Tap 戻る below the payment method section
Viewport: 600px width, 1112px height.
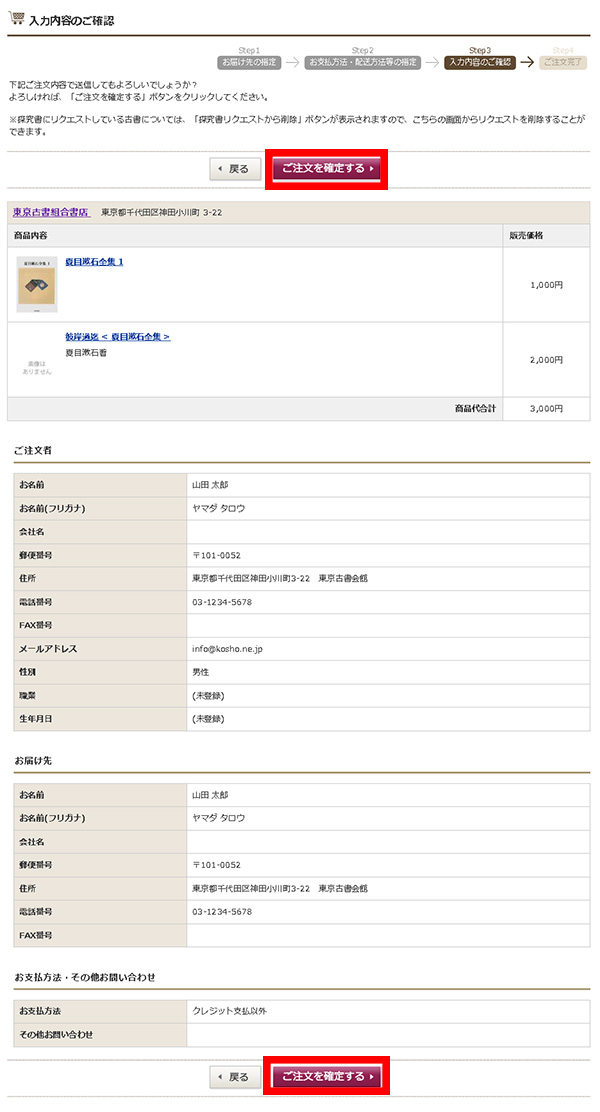tap(235, 1077)
